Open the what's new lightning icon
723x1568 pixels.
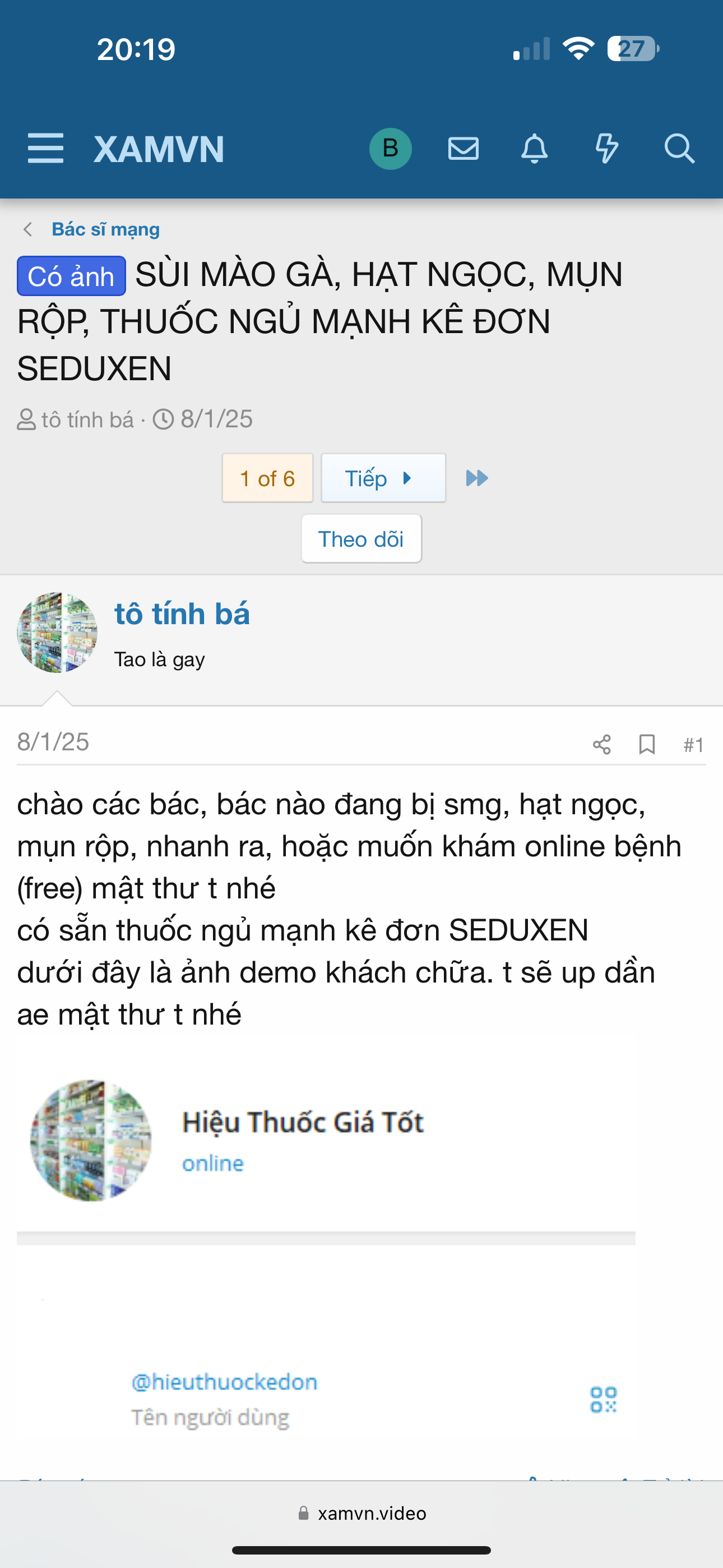pos(606,149)
